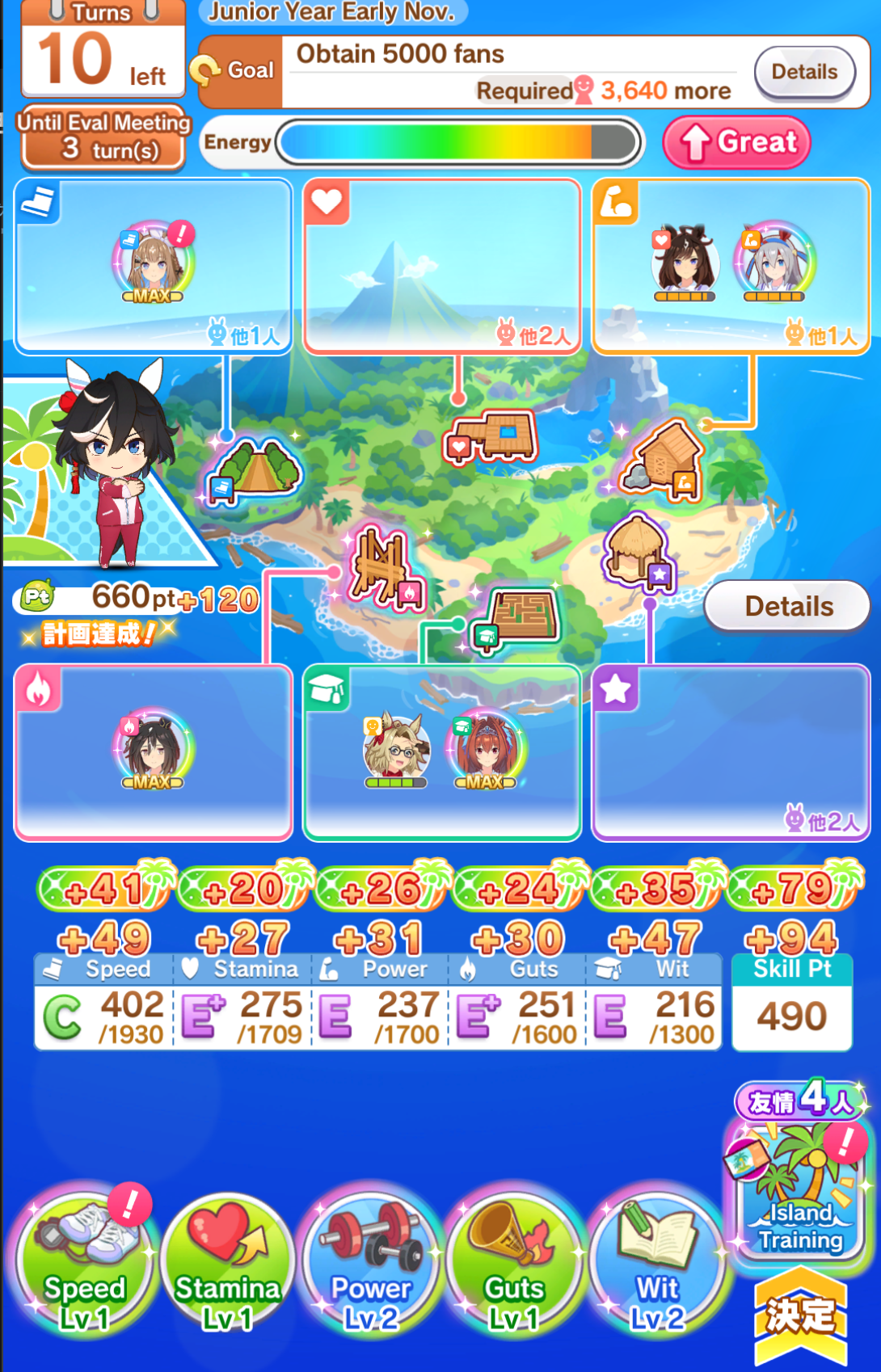Tap the Great mood indicator
Screen dimensions: 881x1372
click(736, 142)
